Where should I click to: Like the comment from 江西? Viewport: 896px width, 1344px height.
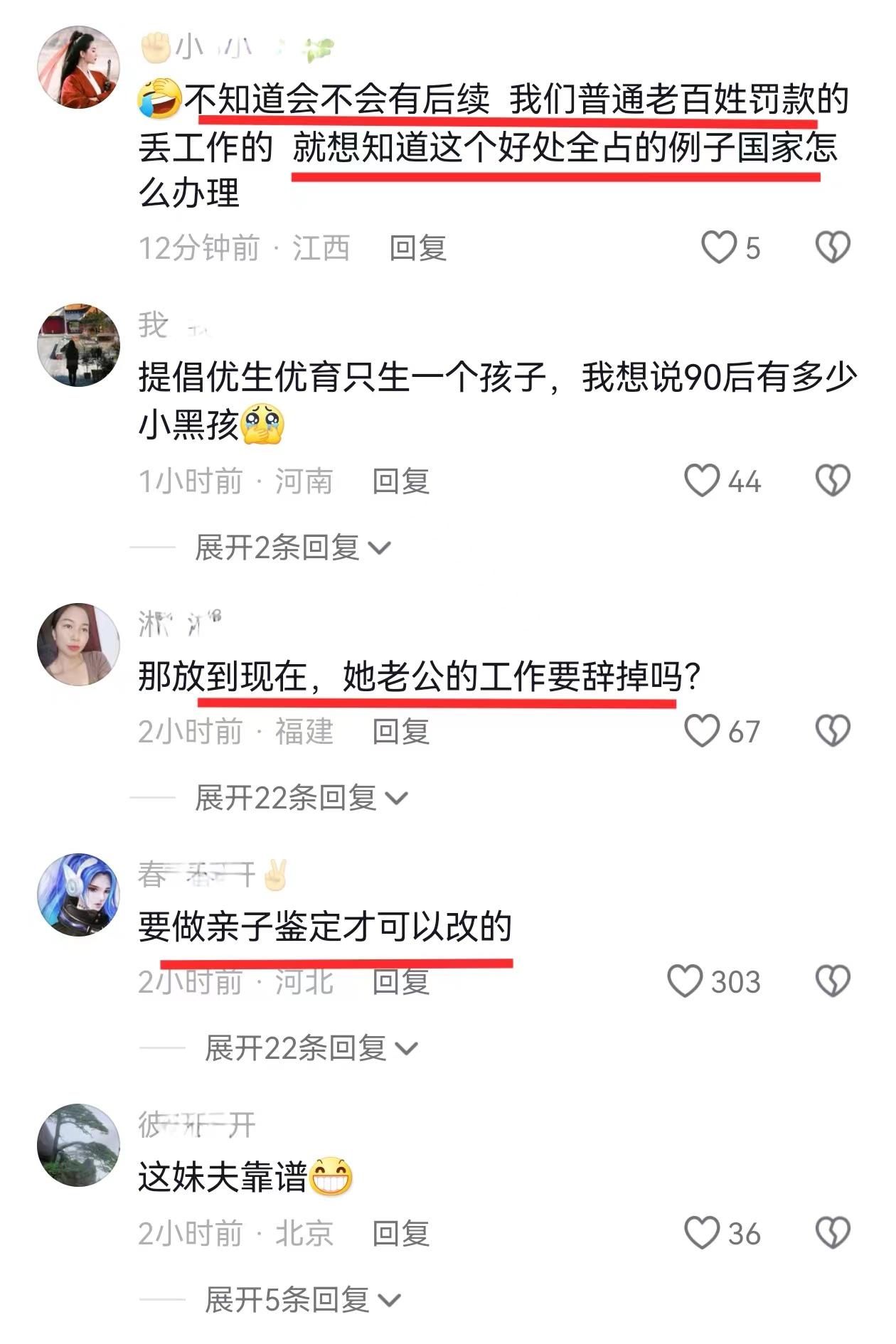click(x=719, y=247)
